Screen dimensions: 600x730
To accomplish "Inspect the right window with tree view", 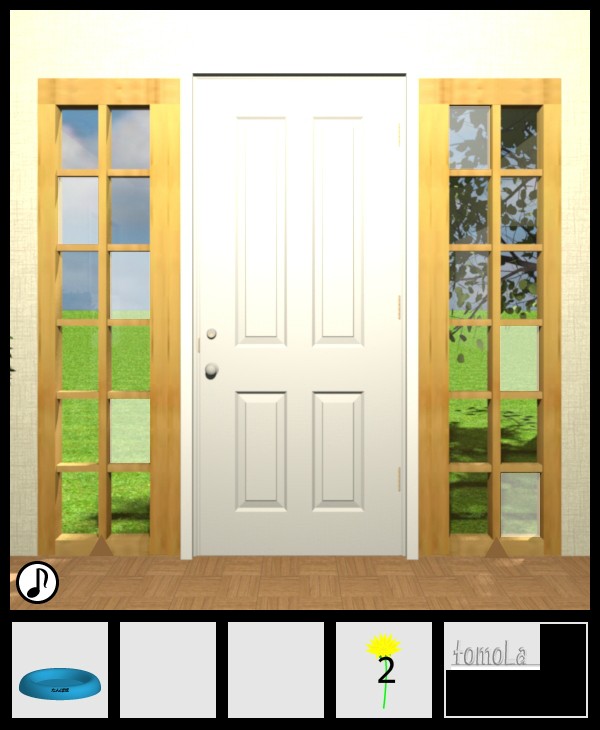I will pyautogui.click(x=494, y=320).
